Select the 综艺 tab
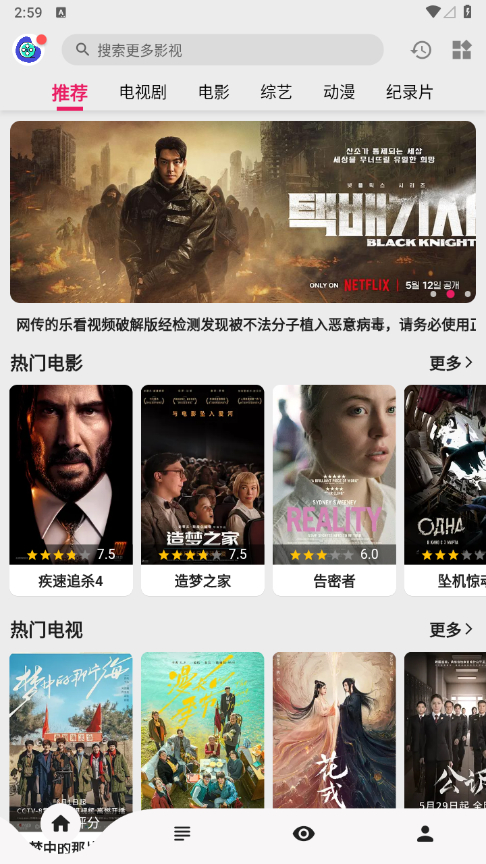The image size is (486, 864). (x=276, y=92)
